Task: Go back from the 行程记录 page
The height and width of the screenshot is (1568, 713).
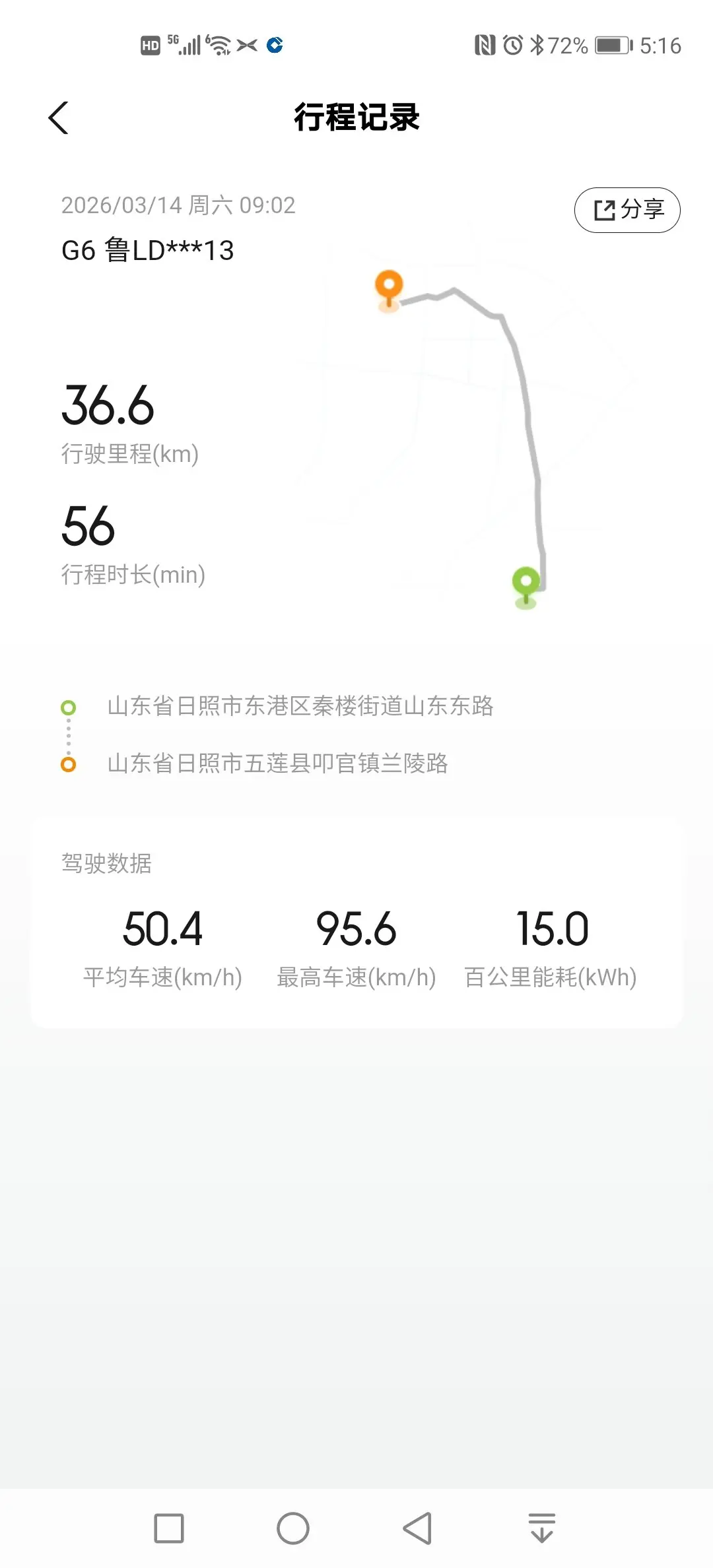Action: pyautogui.click(x=59, y=118)
